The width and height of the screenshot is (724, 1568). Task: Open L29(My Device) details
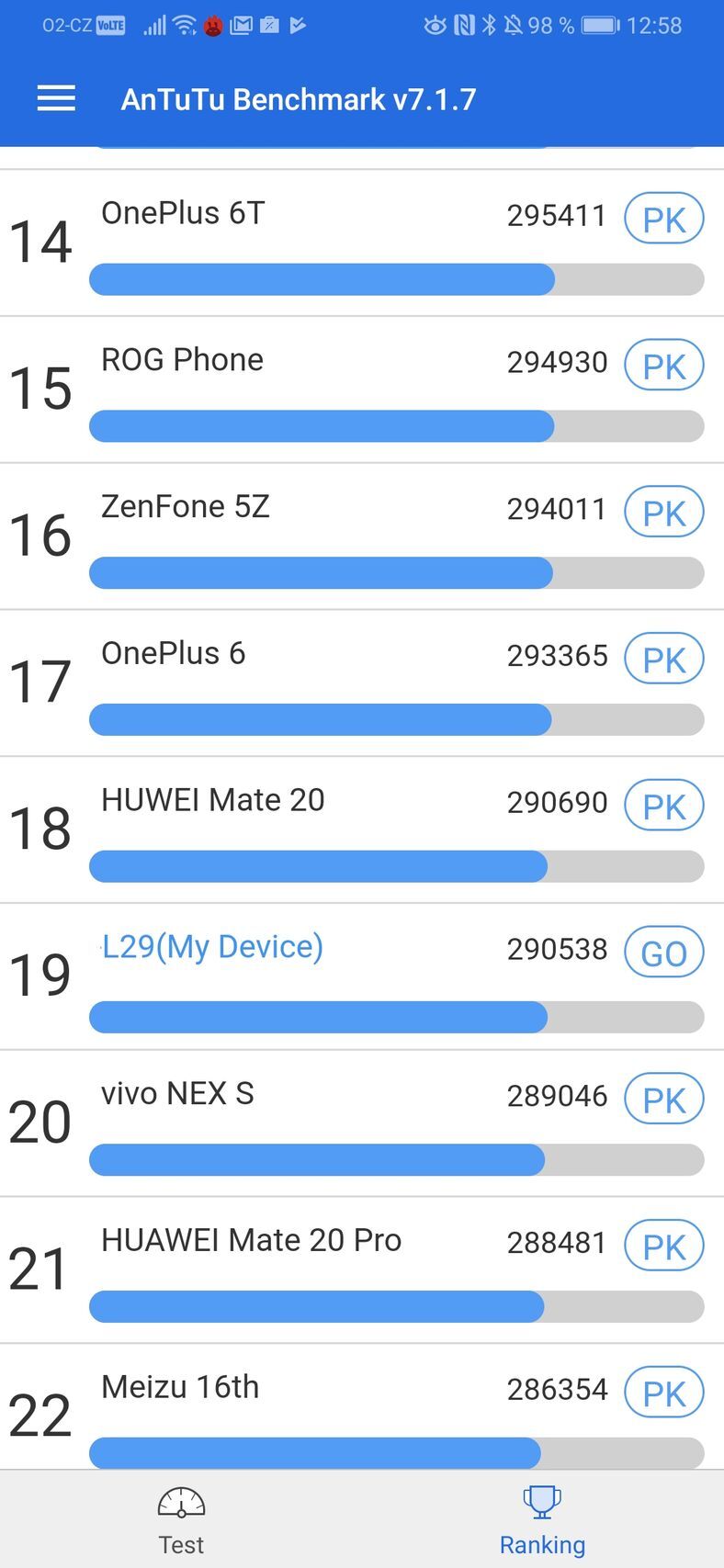coord(211,946)
